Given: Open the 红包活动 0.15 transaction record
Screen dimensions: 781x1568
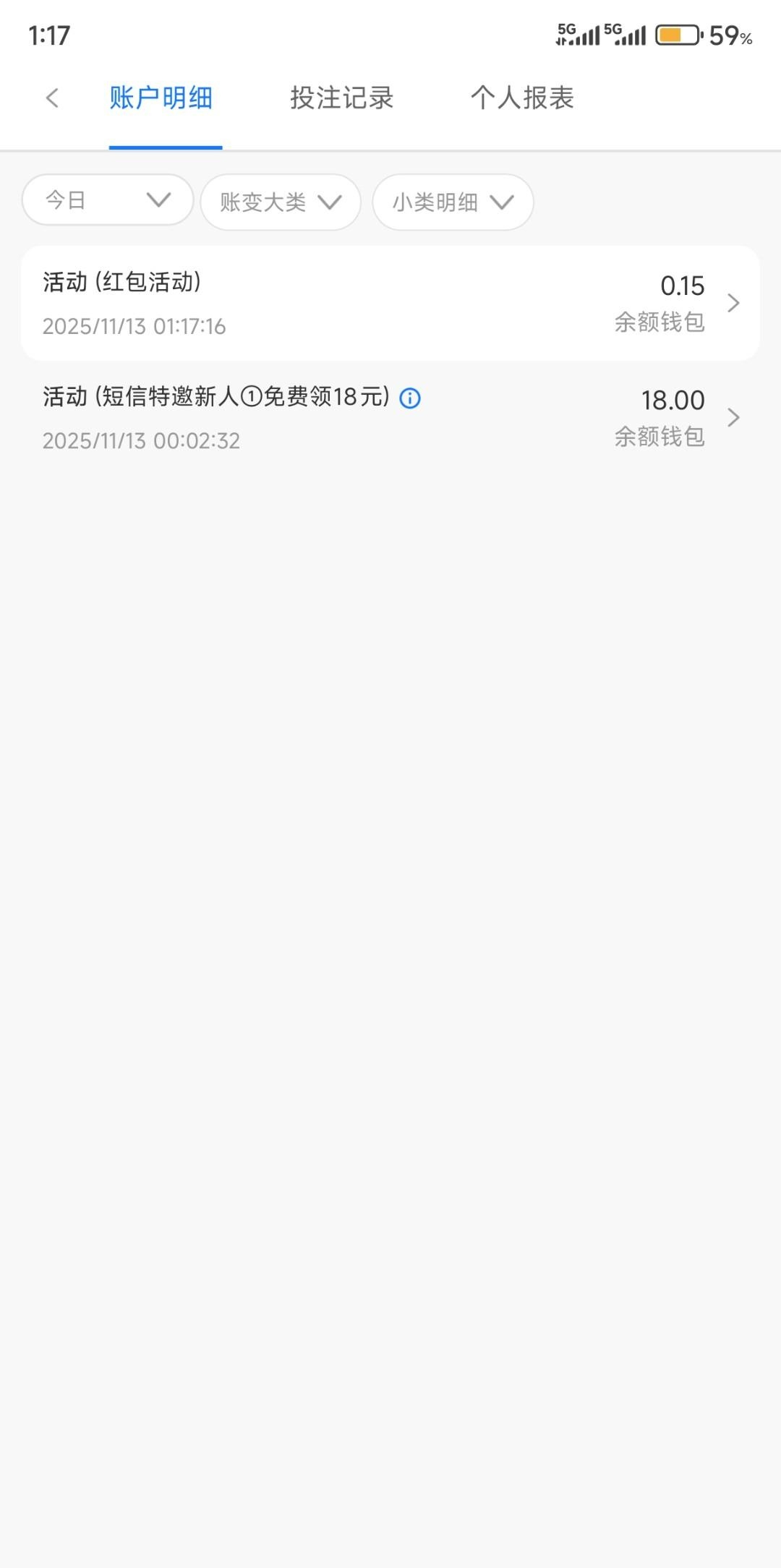Looking at the screenshot, I should [390, 304].
